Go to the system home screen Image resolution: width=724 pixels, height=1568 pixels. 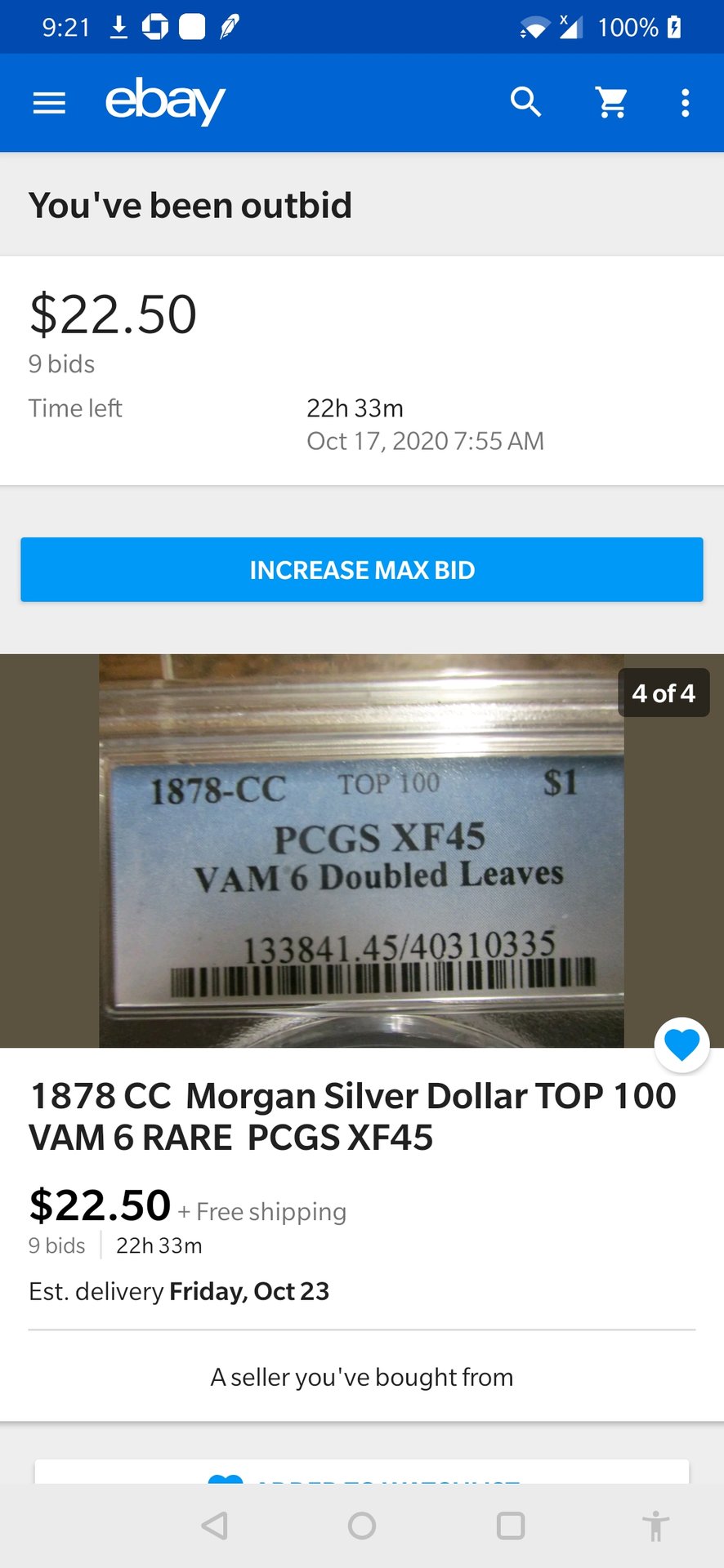point(362,1526)
